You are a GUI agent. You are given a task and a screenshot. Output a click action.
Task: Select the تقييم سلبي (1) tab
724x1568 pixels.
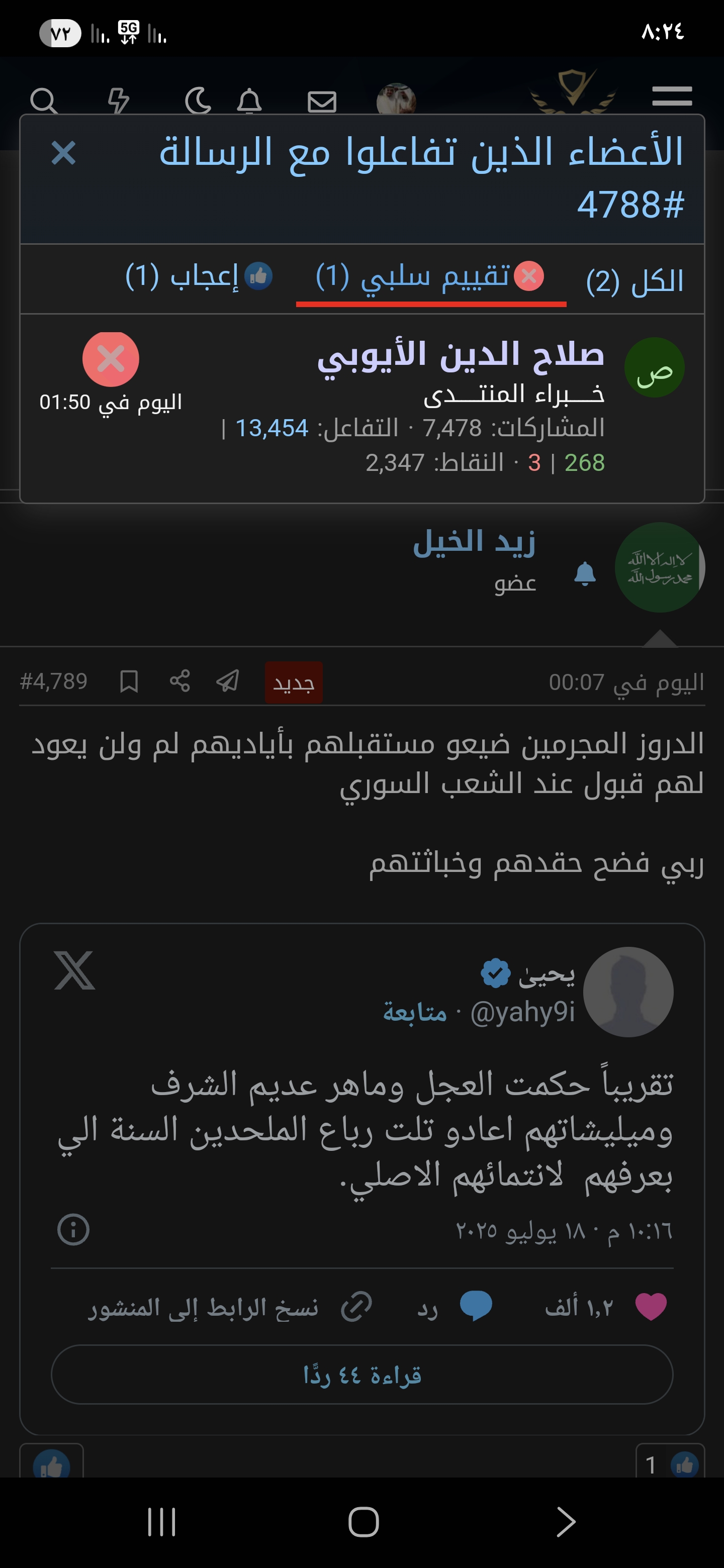click(x=430, y=276)
